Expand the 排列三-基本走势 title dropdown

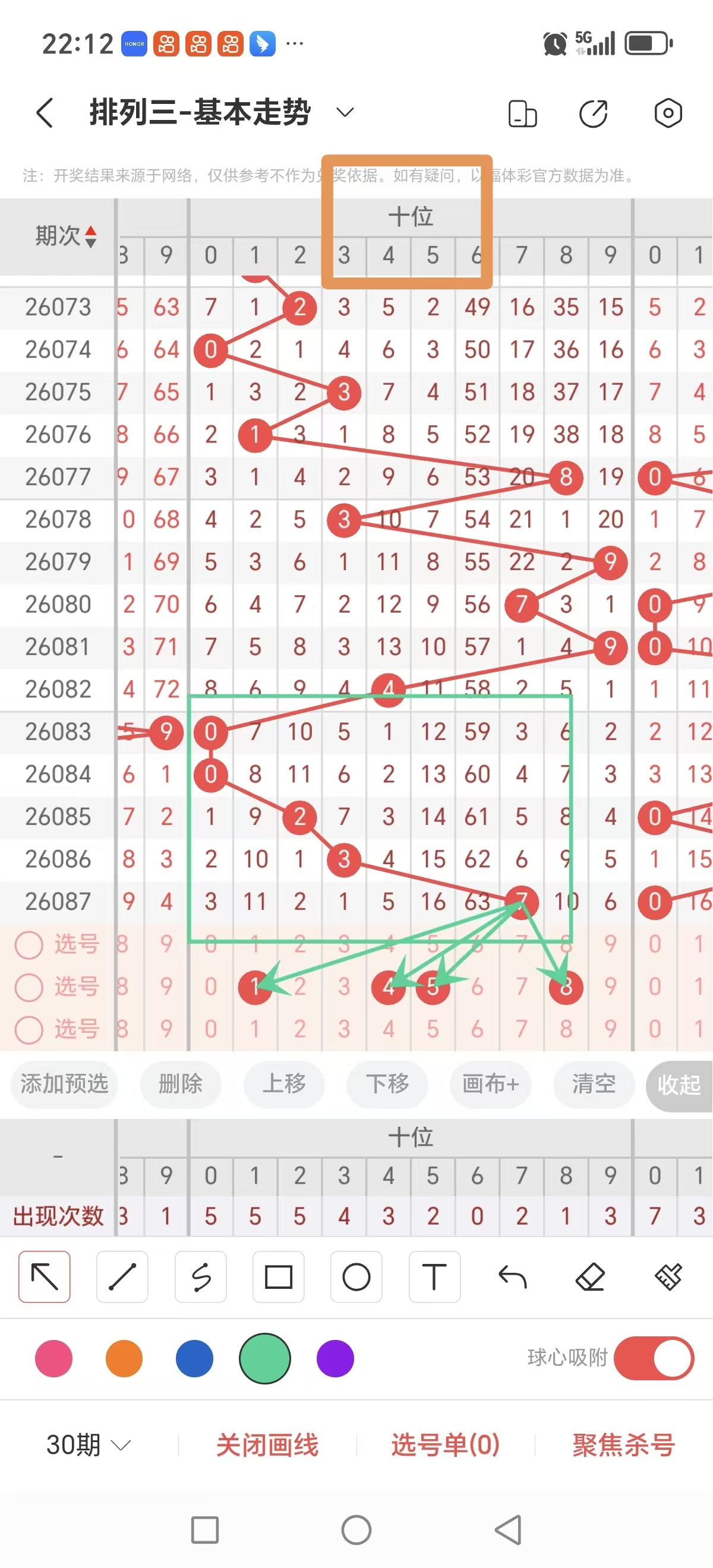(x=343, y=112)
